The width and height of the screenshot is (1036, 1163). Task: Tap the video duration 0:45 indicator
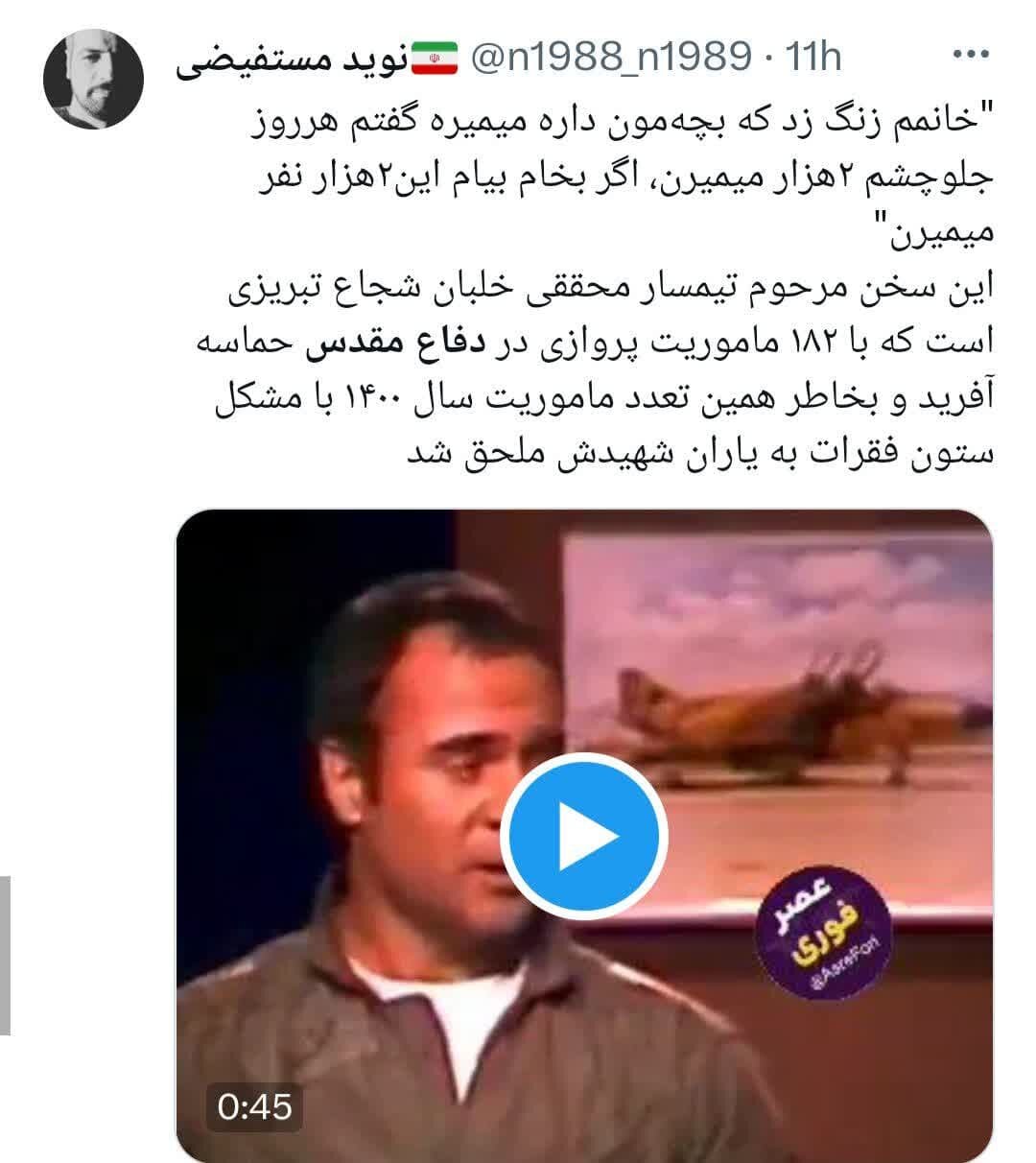coord(252,1105)
